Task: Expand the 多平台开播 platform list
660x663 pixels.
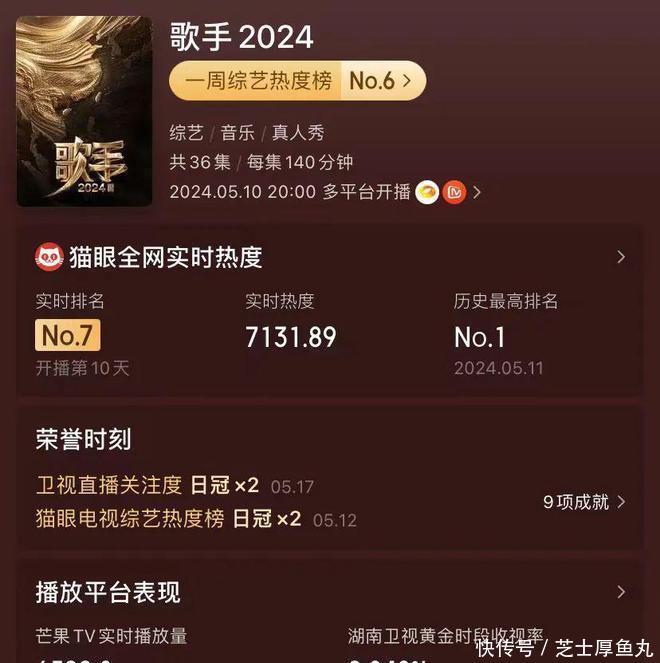Action: point(476,192)
